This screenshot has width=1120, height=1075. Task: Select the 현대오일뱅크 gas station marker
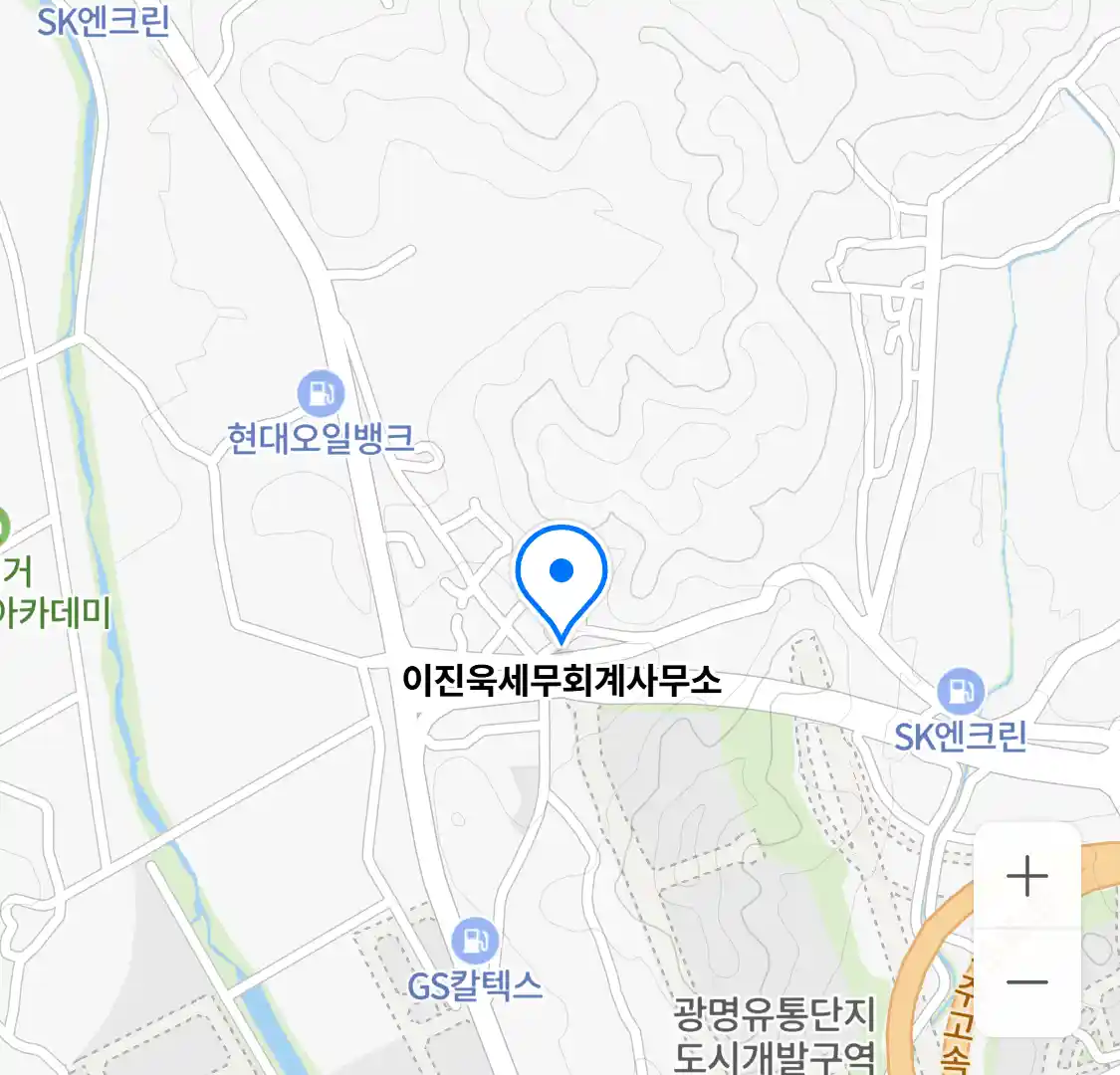(321, 395)
